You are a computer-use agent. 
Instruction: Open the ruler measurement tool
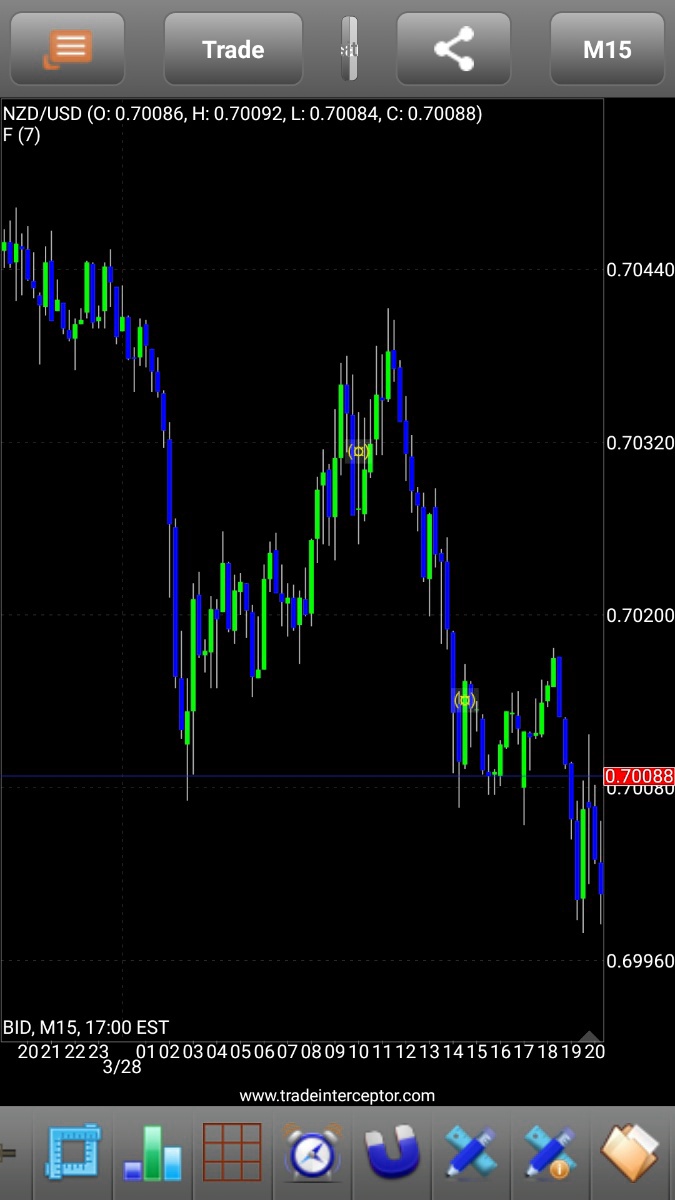coord(74,1154)
